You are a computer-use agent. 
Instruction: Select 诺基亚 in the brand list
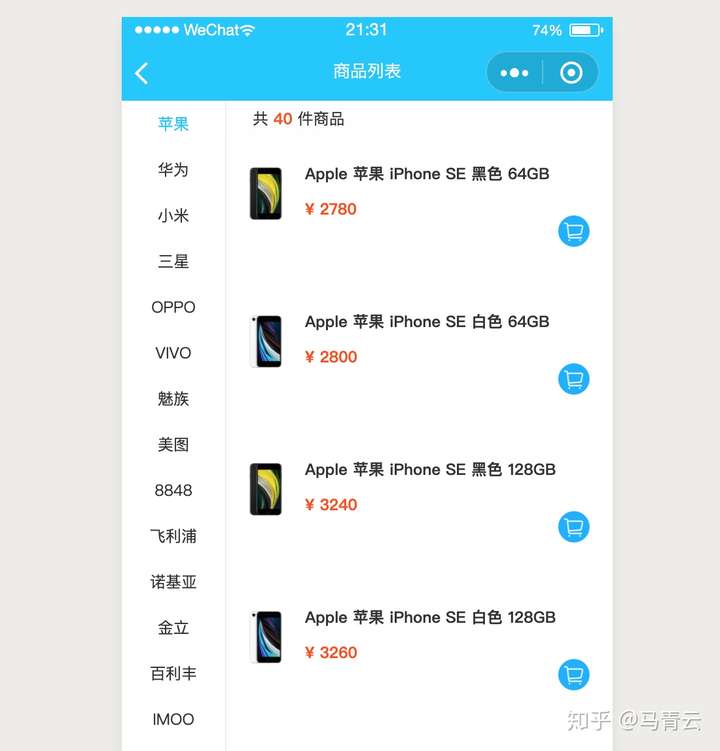click(x=173, y=582)
